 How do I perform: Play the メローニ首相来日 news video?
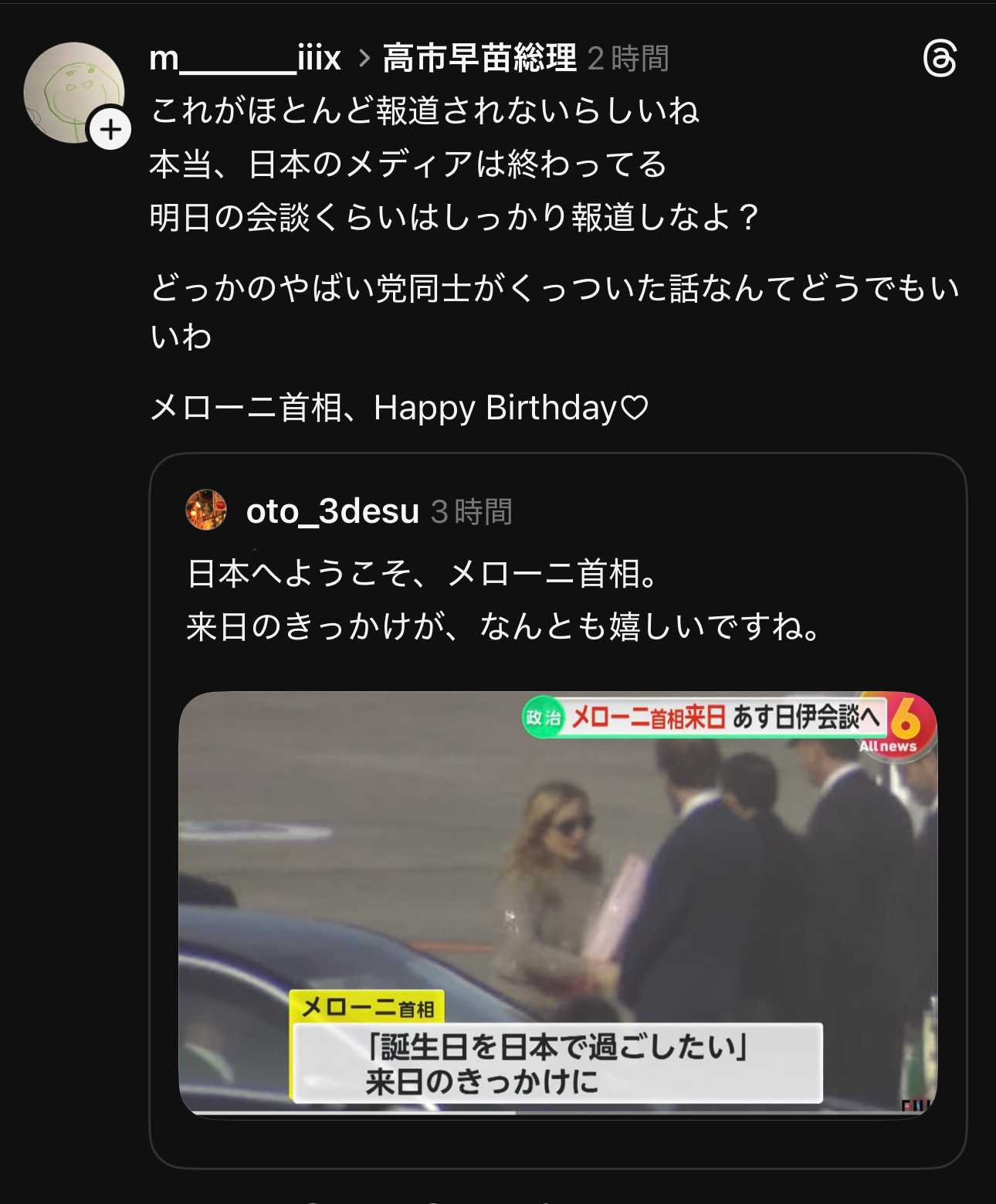point(557,902)
